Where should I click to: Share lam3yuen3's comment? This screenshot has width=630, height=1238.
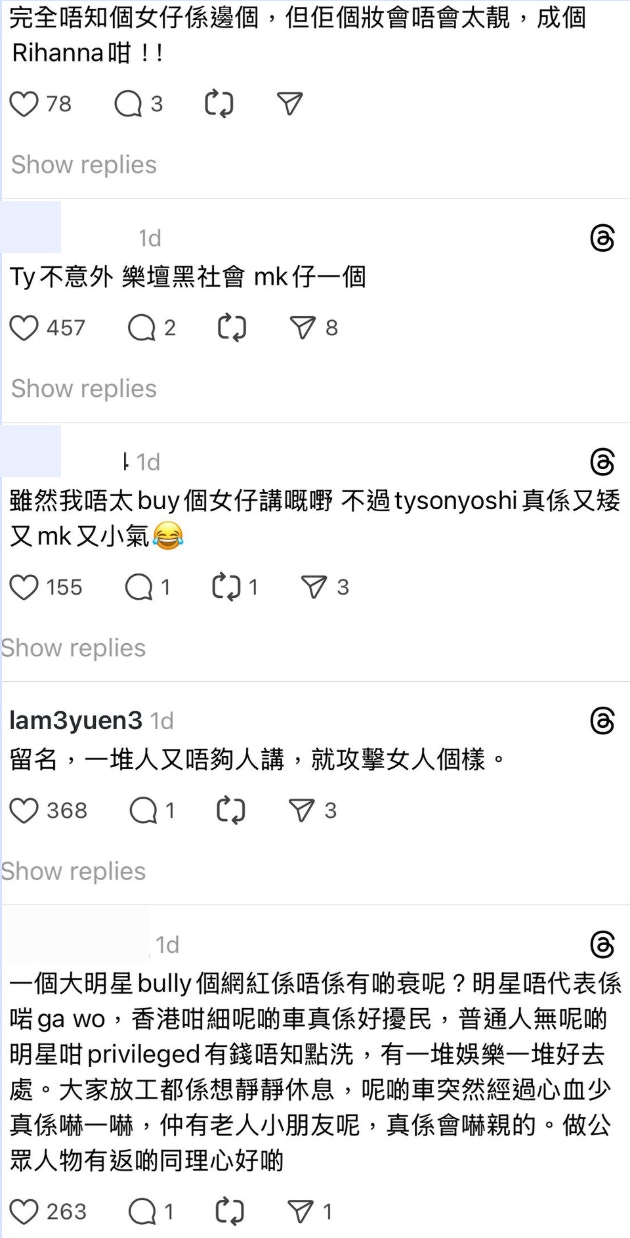pos(302,811)
